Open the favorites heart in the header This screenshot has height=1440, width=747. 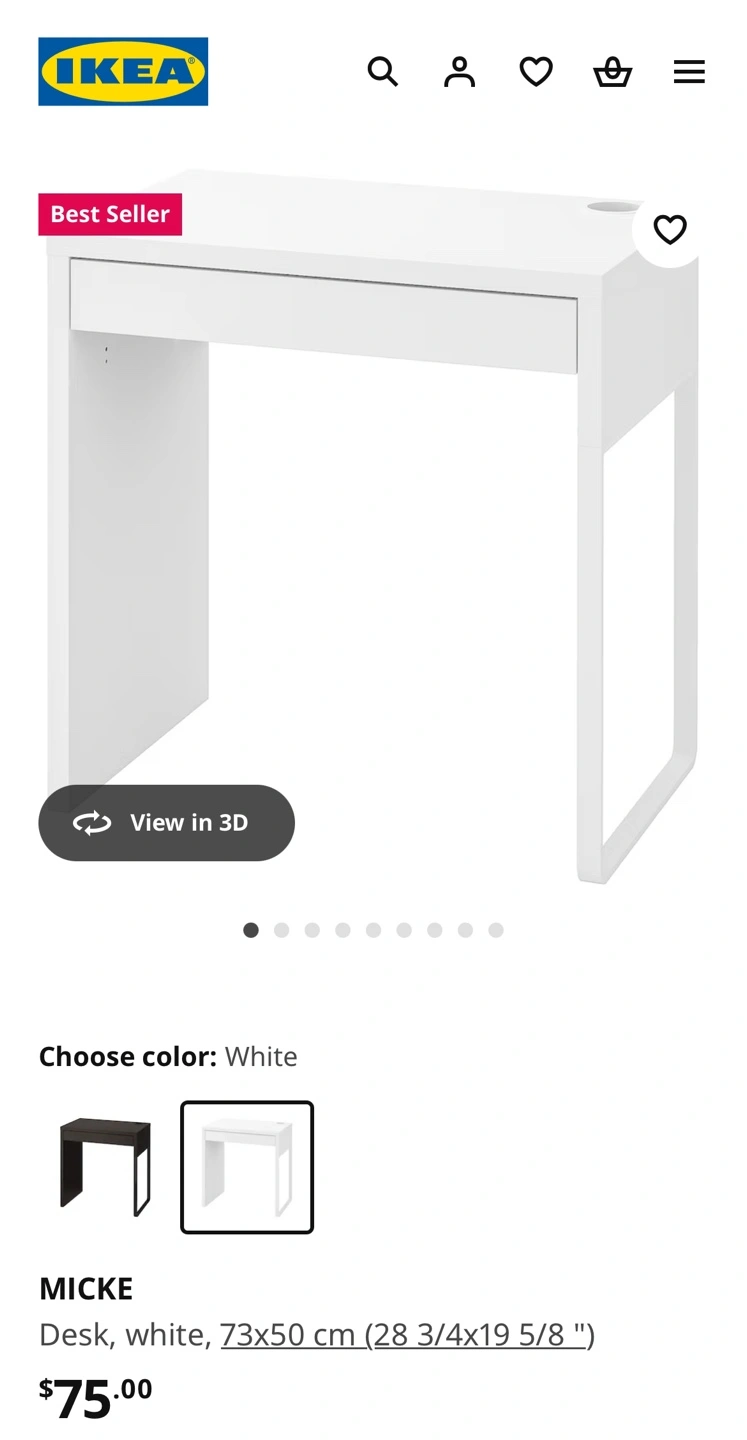[536, 72]
